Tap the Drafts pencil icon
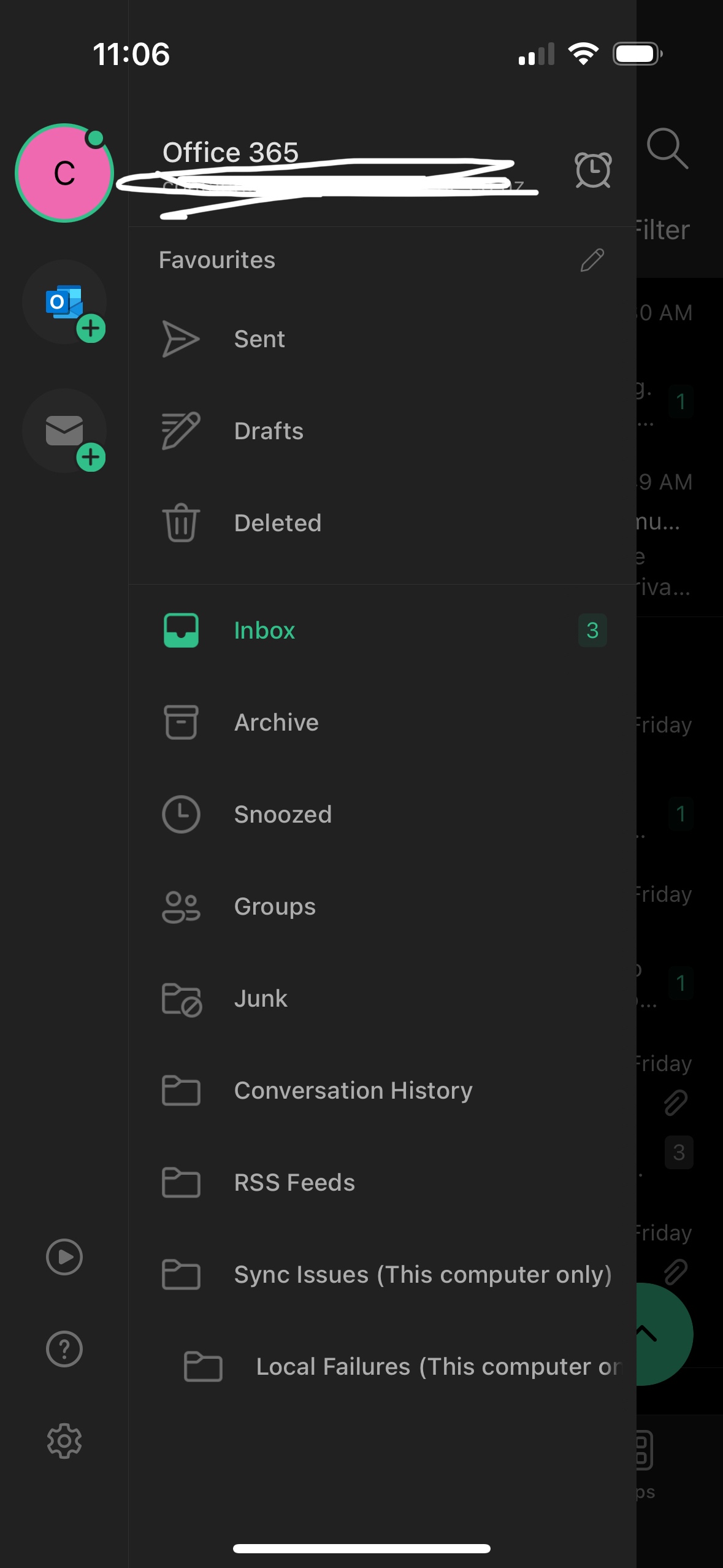 (x=180, y=430)
